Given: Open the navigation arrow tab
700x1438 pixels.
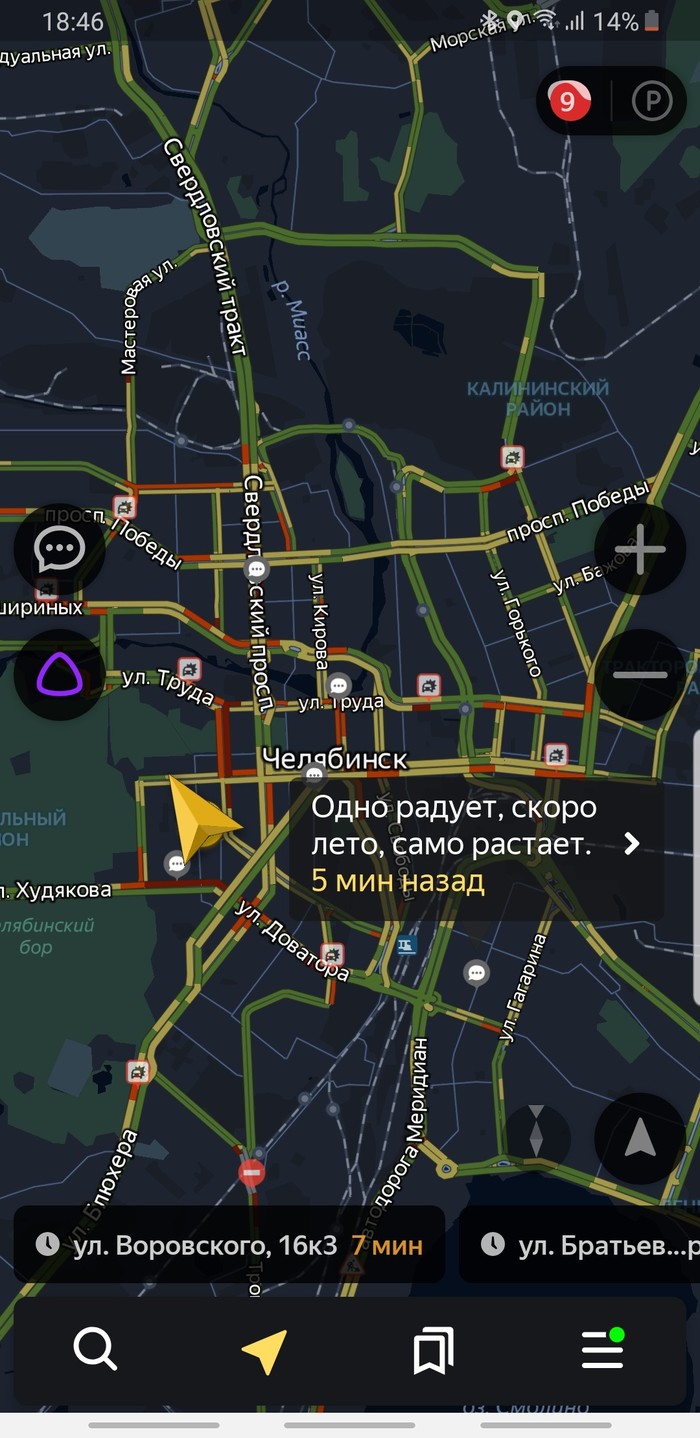Looking at the screenshot, I should 265,1351.
